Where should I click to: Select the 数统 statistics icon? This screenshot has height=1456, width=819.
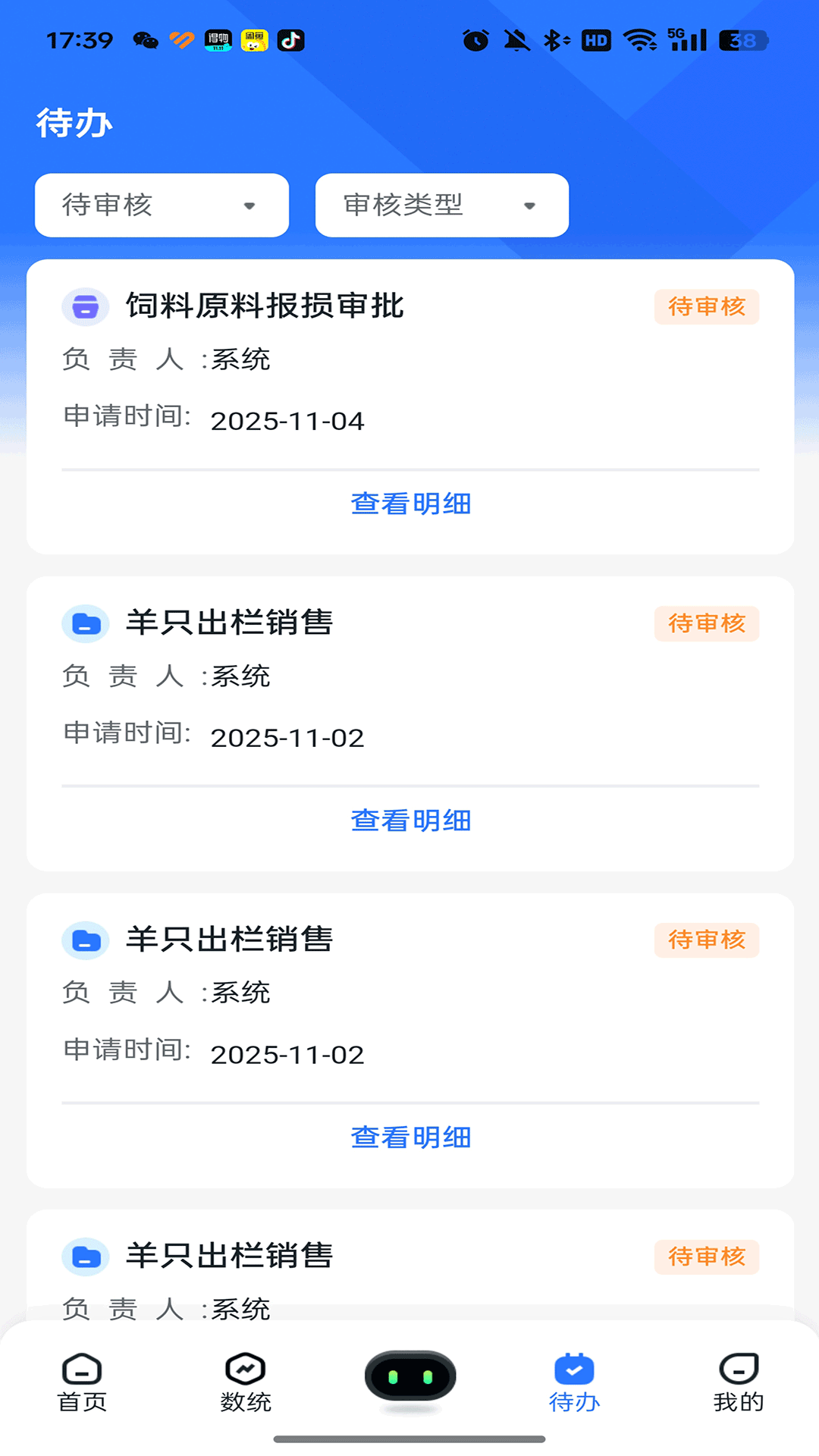(246, 1373)
